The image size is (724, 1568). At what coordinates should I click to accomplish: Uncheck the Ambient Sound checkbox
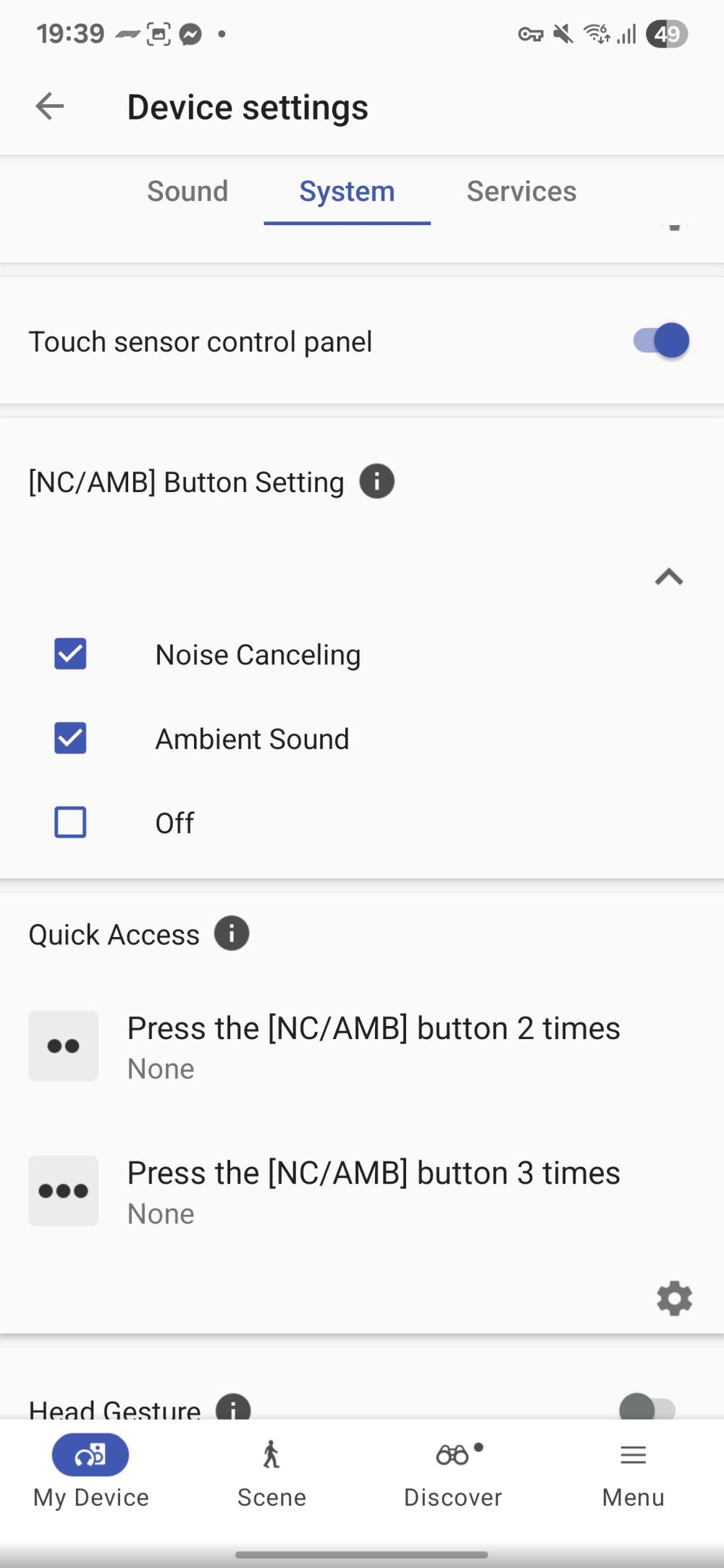tap(70, 739)
